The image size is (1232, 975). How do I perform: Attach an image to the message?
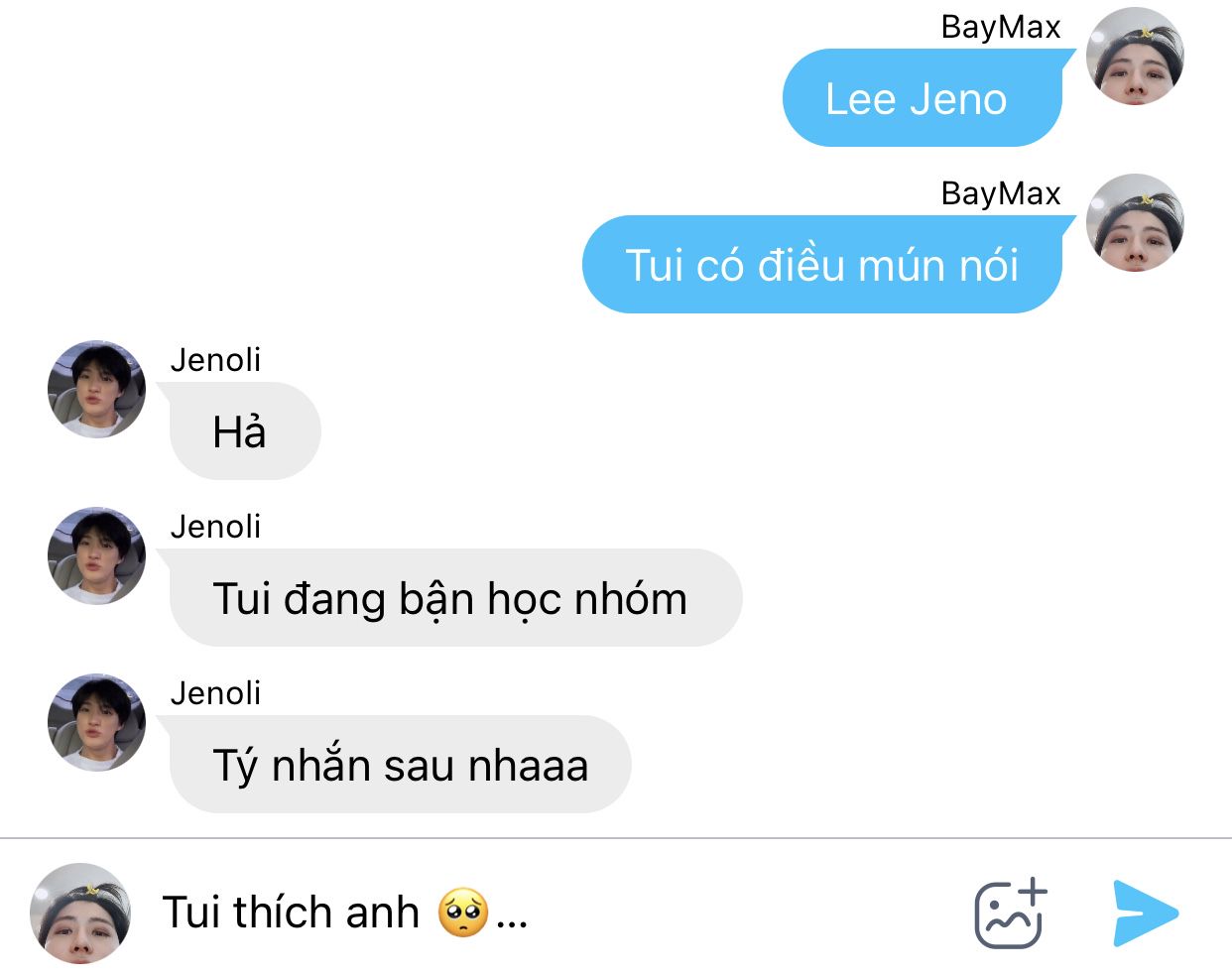tap(1011, 914)
